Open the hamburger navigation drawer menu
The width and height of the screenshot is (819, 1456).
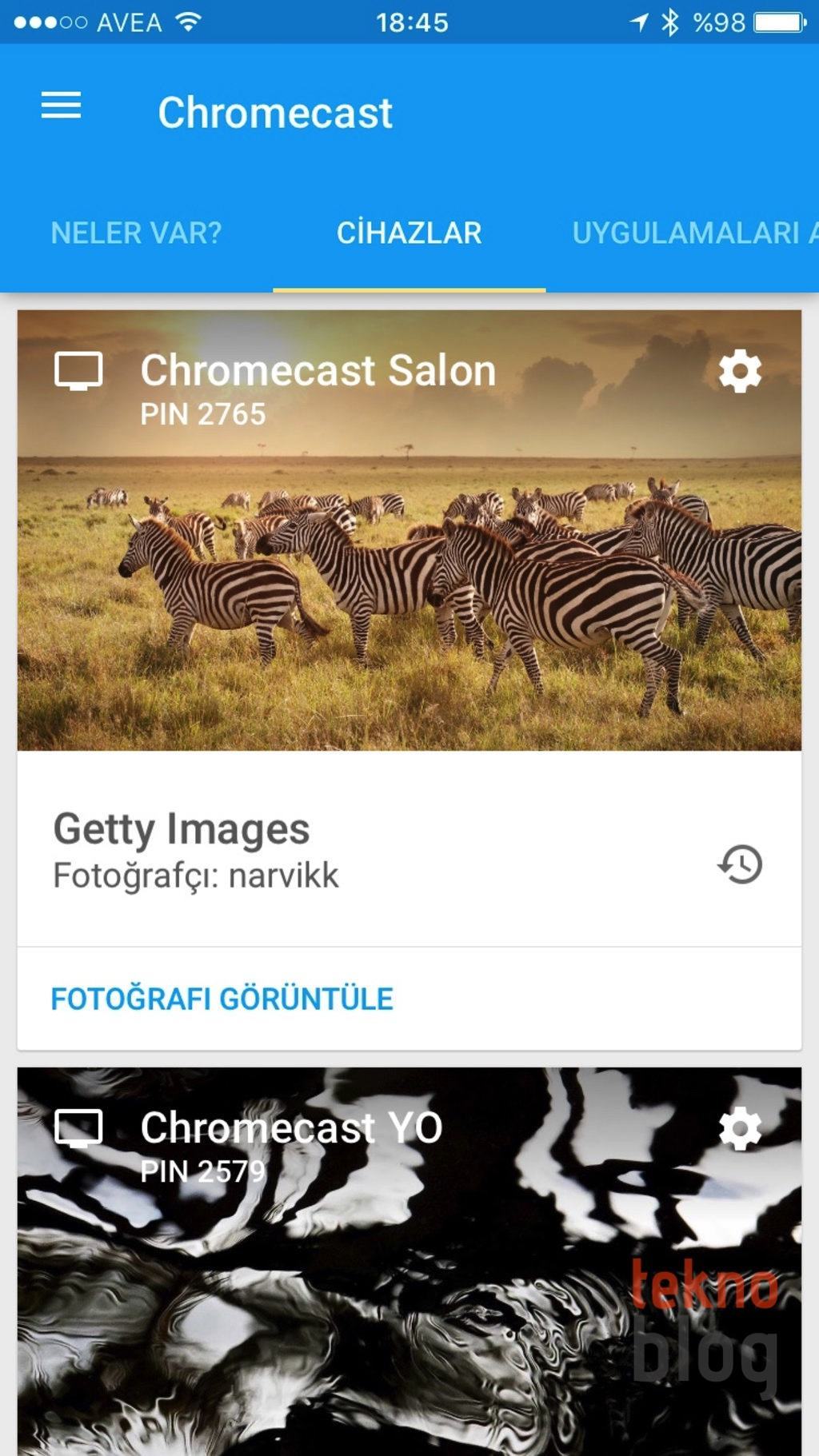click(x=62, y=106)
